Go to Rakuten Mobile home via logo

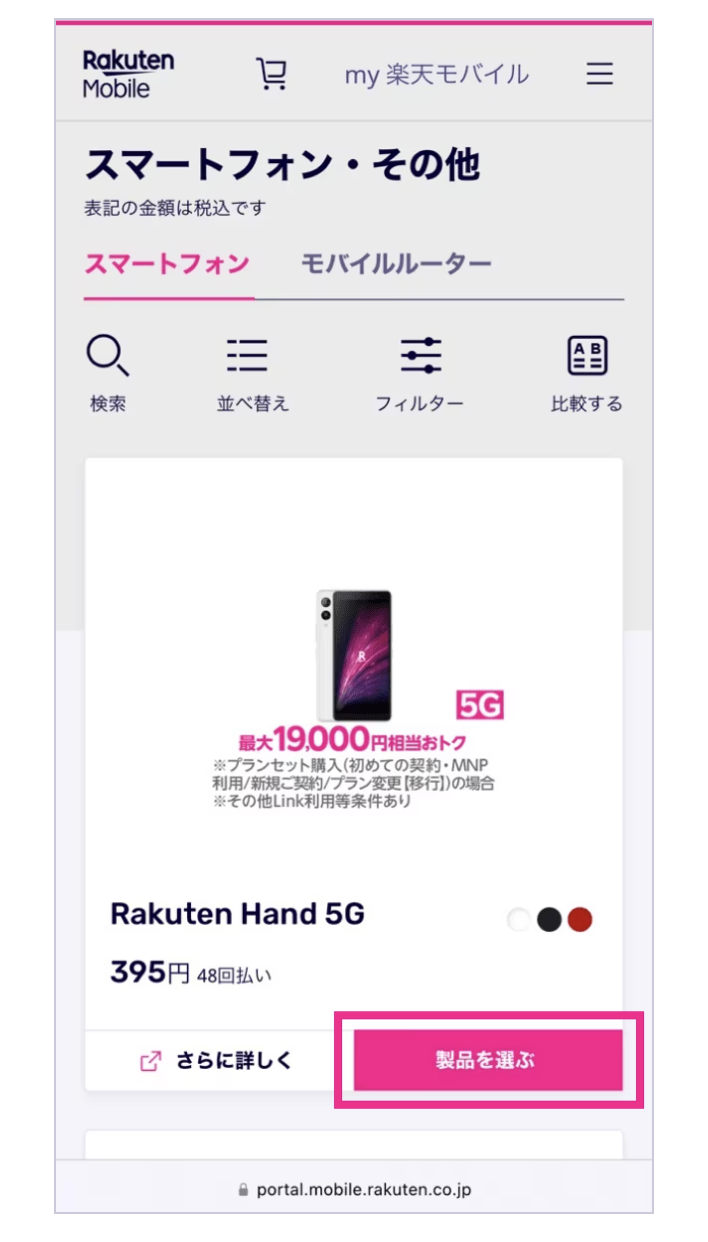tap(128, 74)
